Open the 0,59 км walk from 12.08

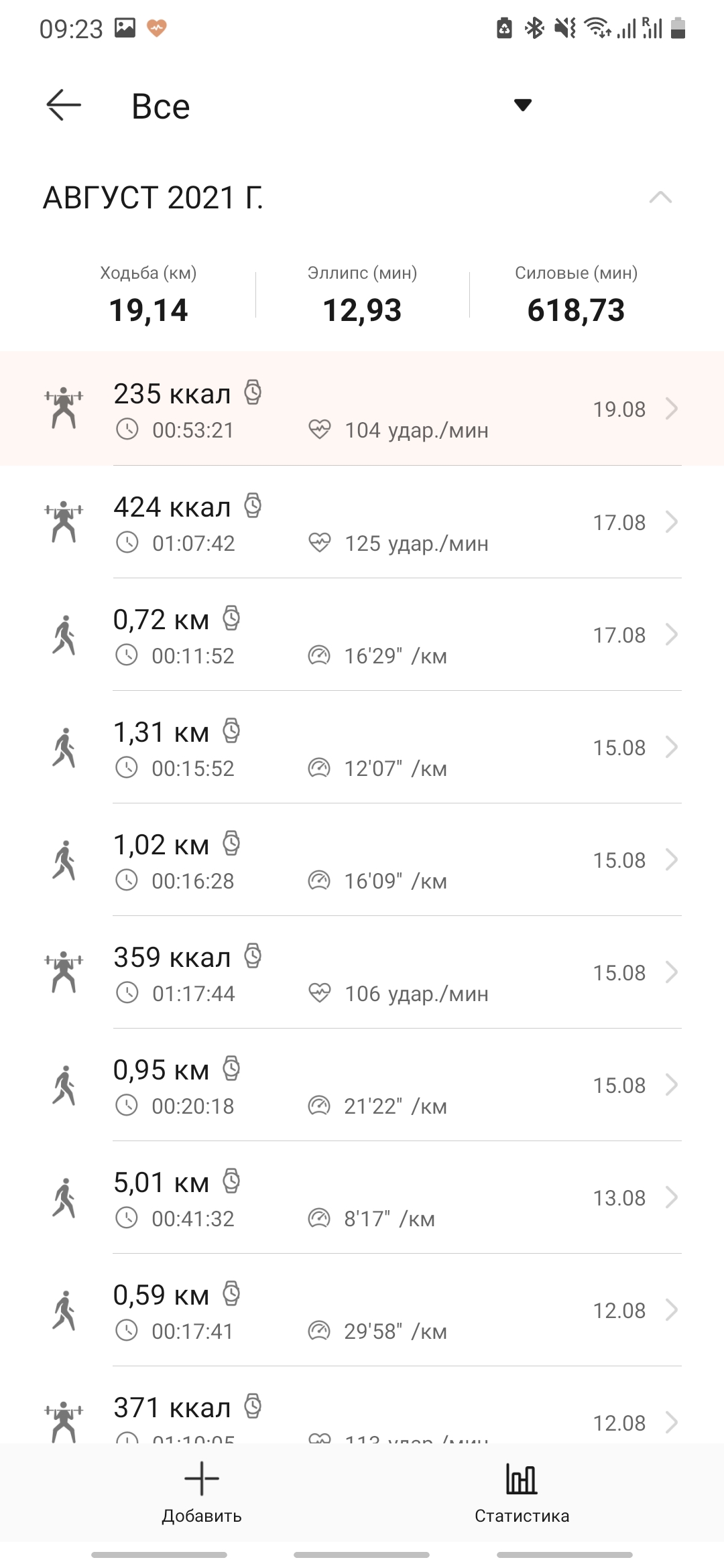coord(362,1311)
